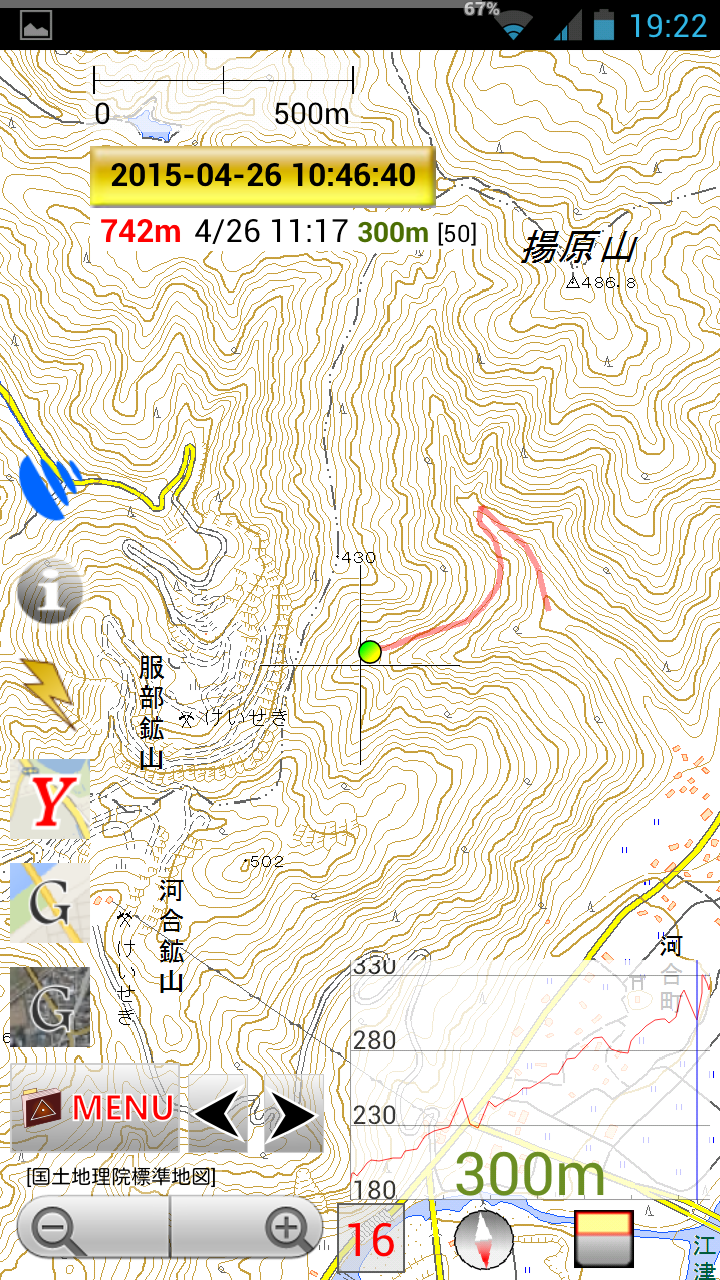Tap the compass icon
The width and height of the screenshot is (720, 1280).
click(483, 1239)
